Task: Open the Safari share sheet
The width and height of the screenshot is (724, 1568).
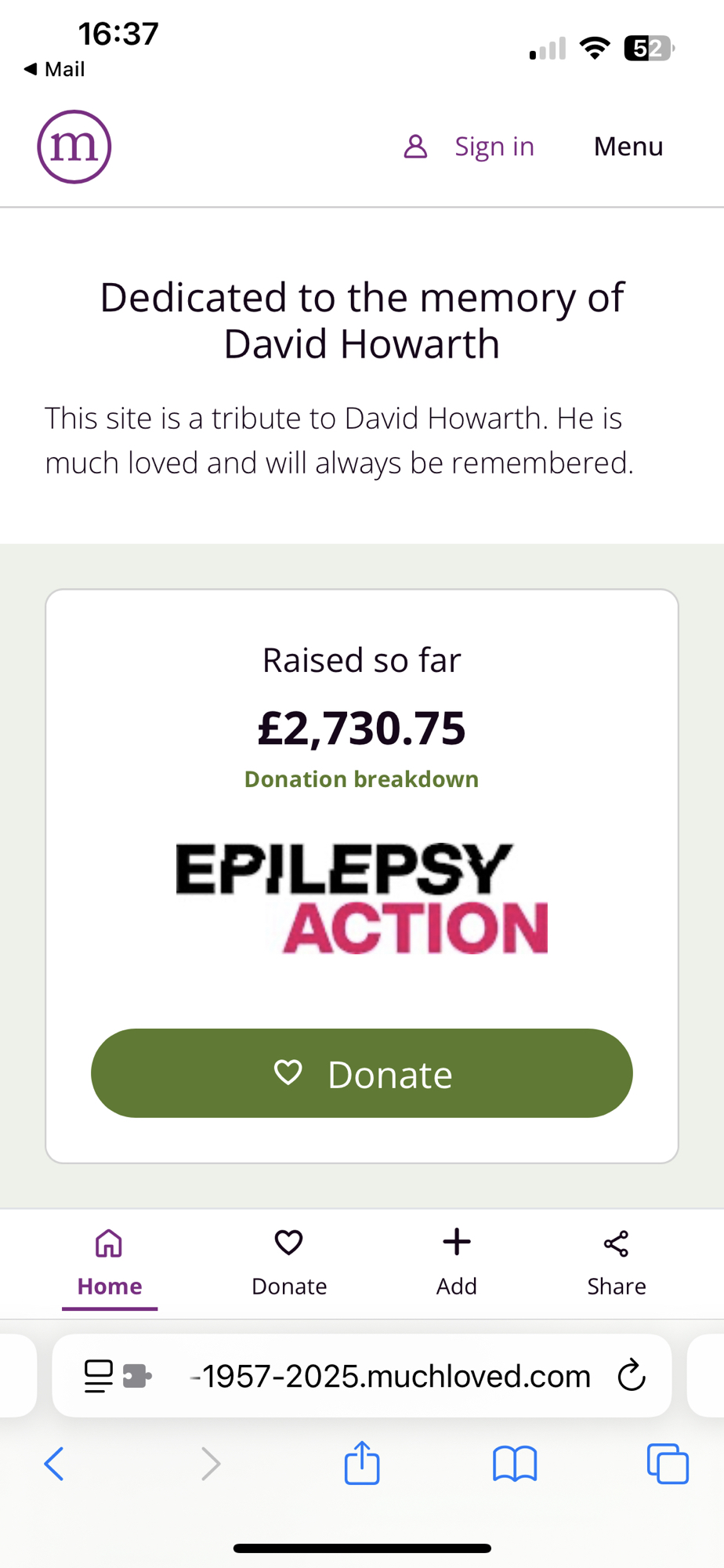Action: [362, 1464]
